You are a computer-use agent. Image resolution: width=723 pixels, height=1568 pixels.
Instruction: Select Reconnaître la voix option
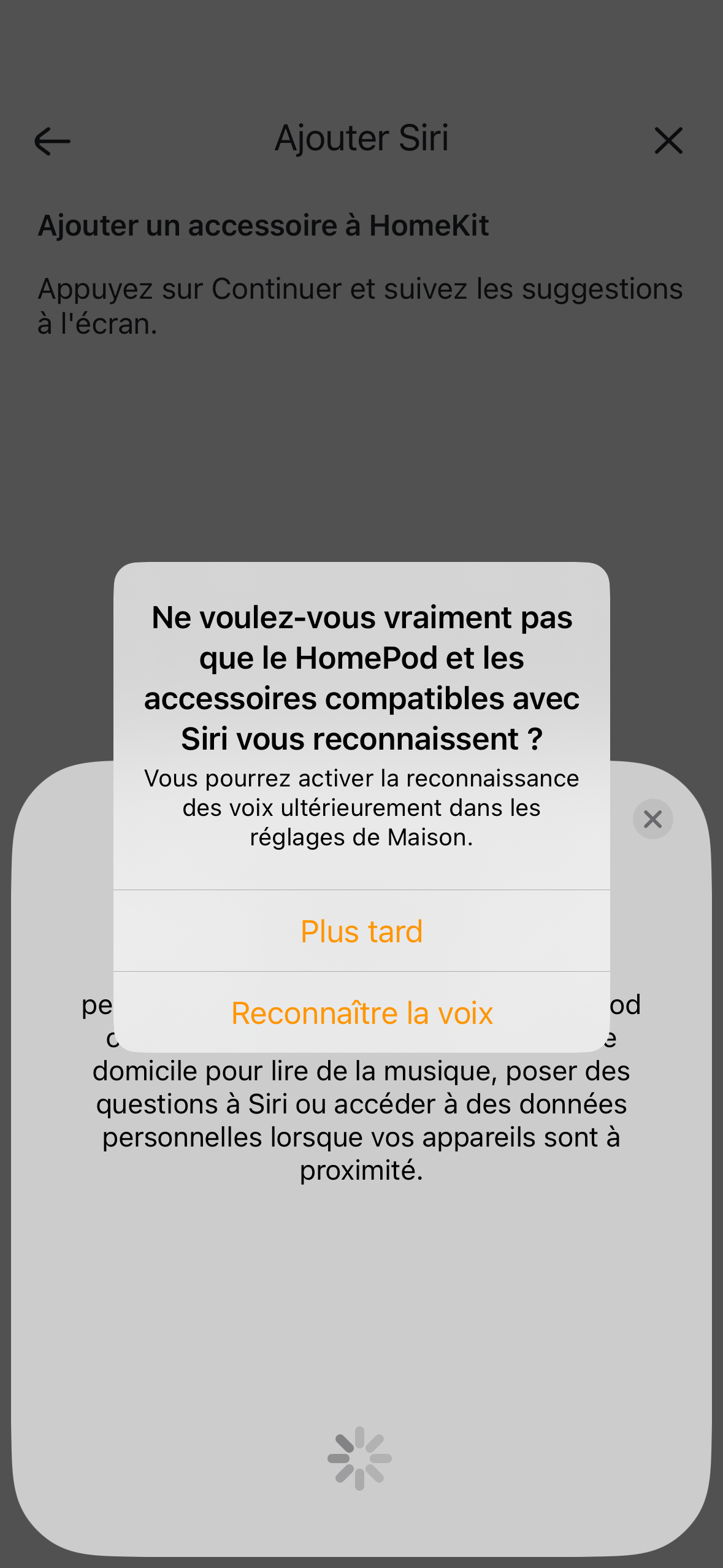coord(362,1012)
